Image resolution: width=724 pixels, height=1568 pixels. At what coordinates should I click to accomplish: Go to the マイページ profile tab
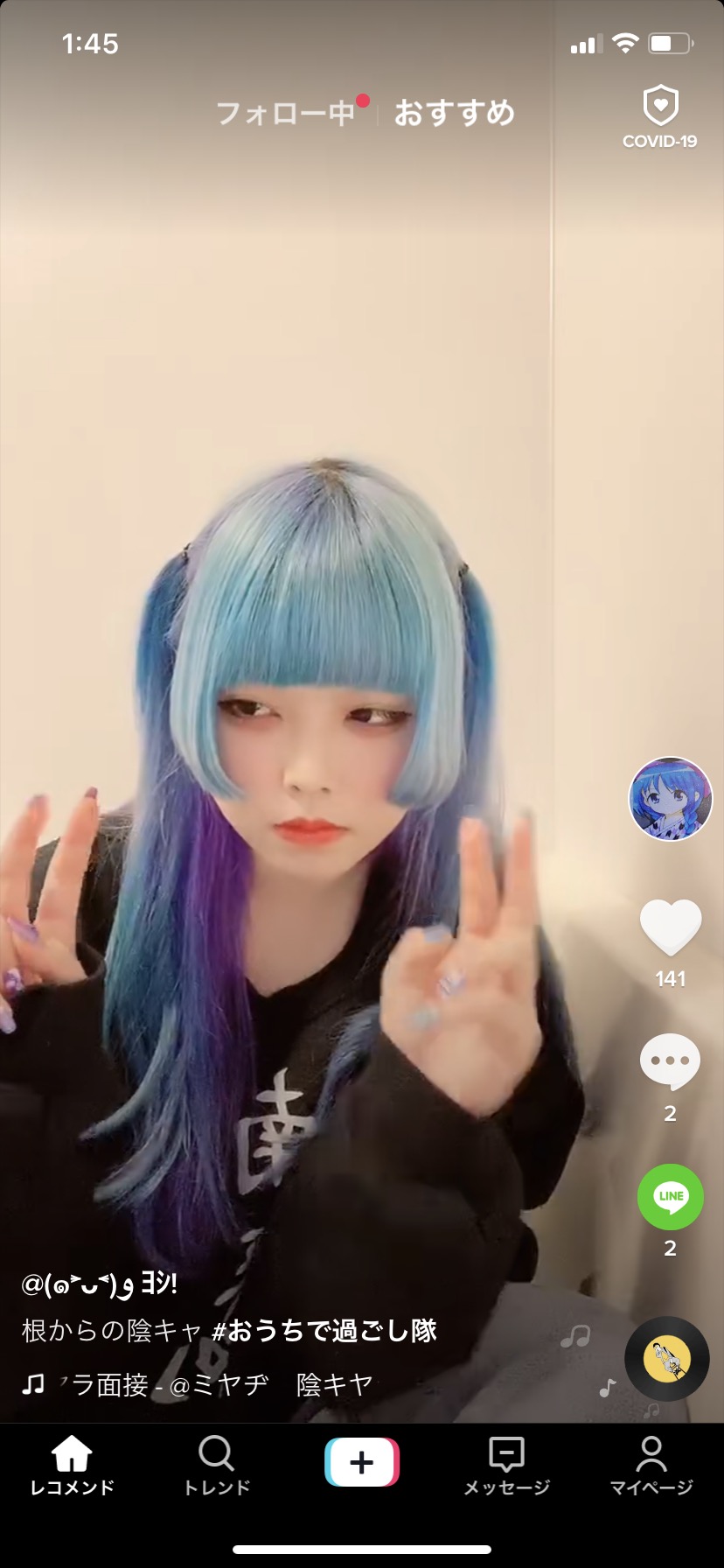click(x=651, y=1466)
